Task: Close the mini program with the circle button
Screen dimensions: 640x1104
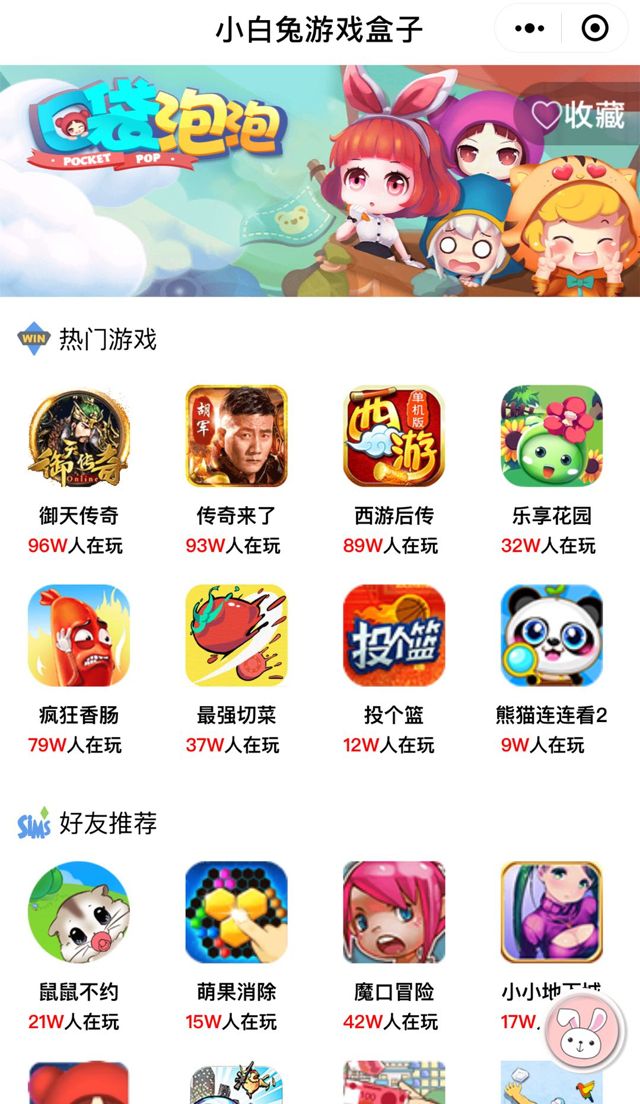Action: [594, 29]
